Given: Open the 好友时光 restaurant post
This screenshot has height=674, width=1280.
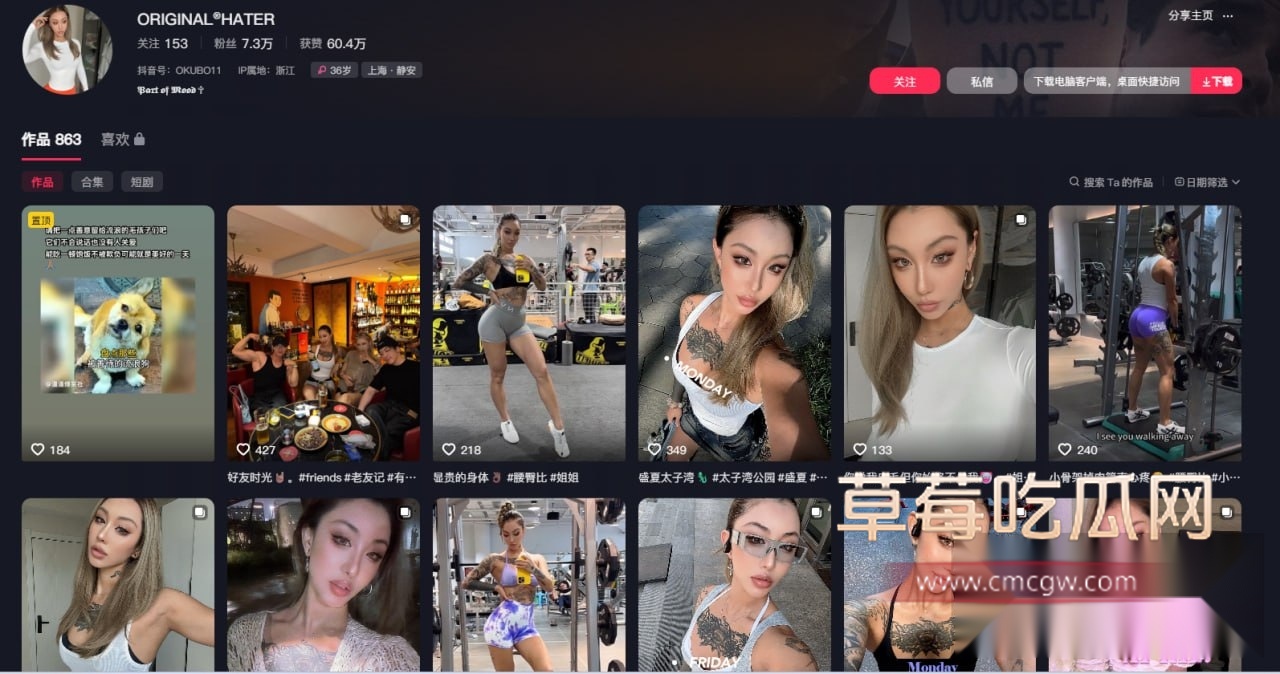Looking at the screenshot, I should (x=323, y=332).
